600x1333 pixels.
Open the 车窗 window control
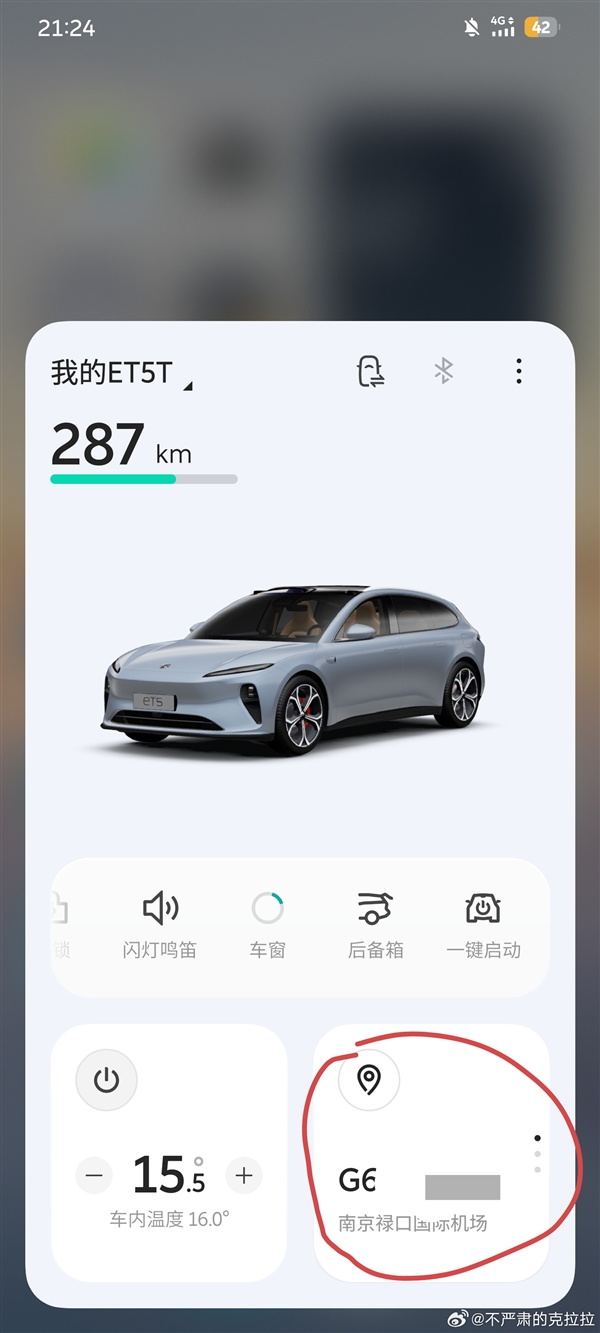point(267,925)
